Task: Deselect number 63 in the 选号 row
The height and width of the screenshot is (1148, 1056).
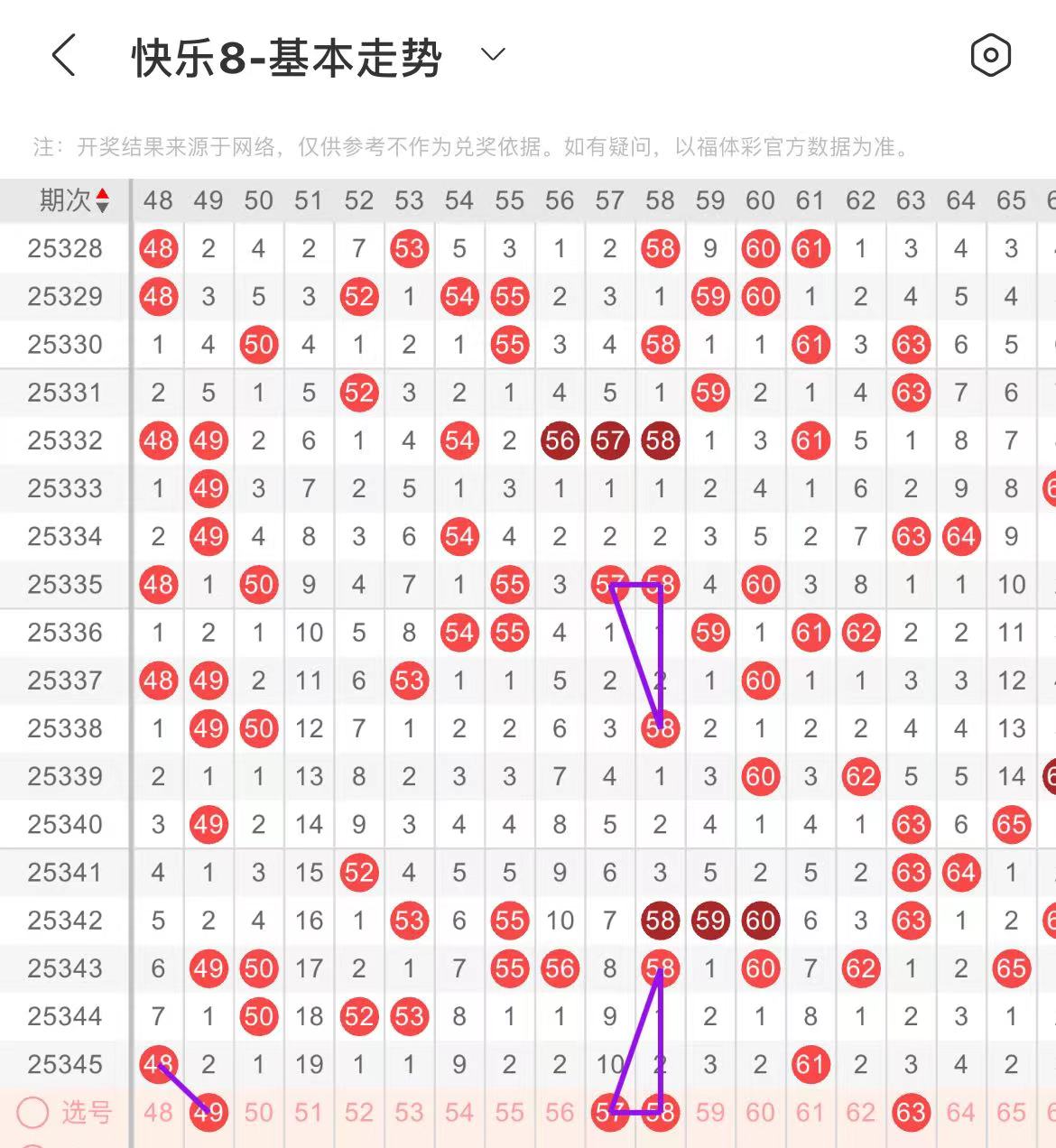Action: (x=911, y=1112)
